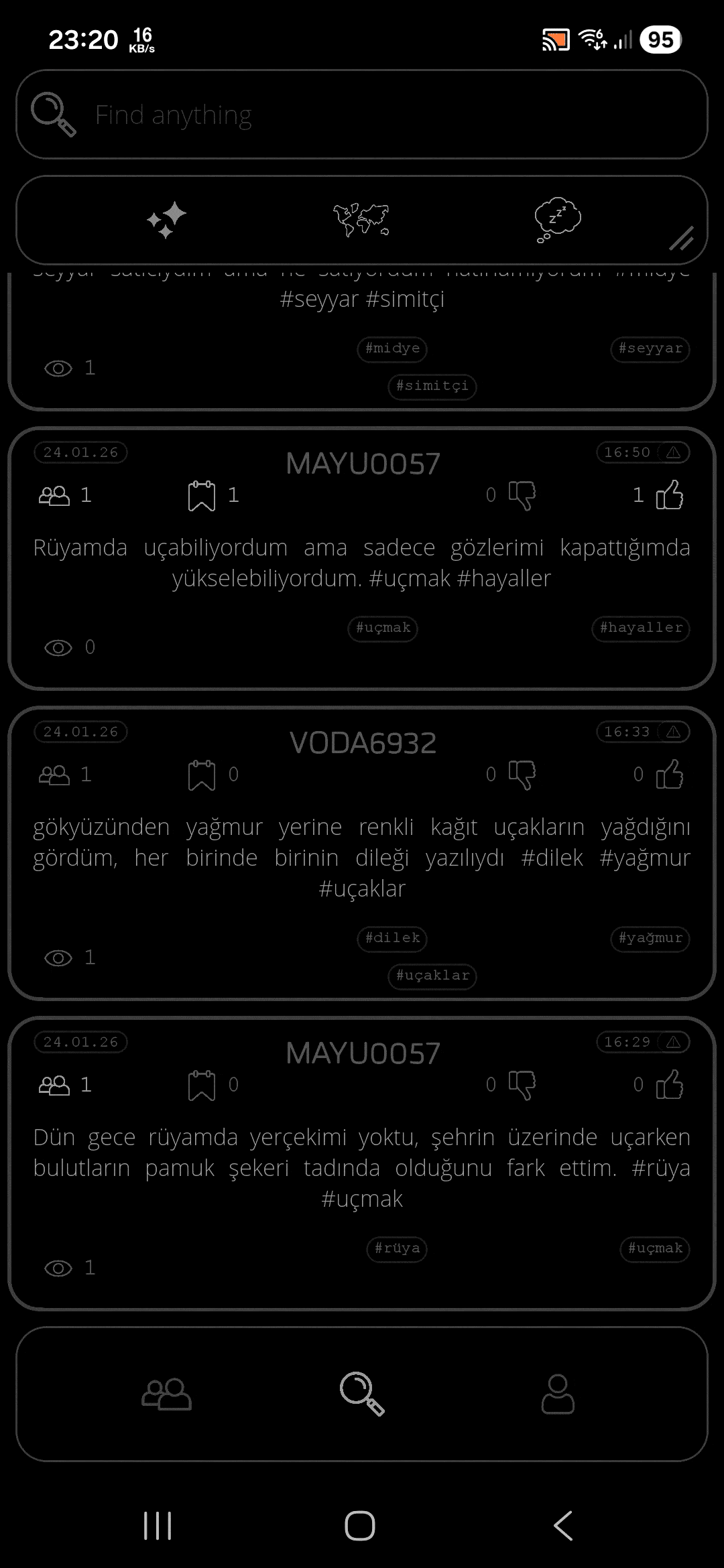Open the sleeping cloud dreams filter
The width and height of the screenshot is (724, 1568).
point(557,220)
